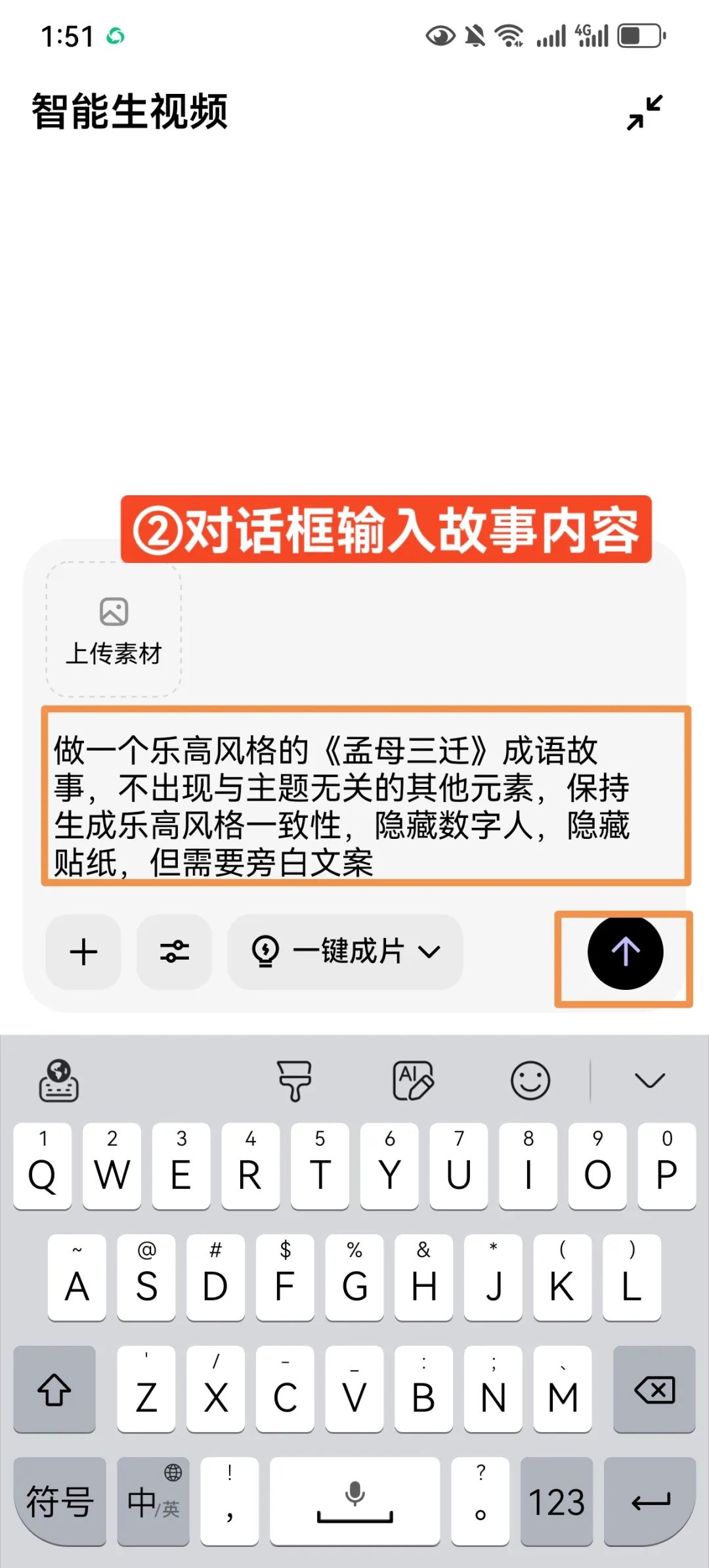Viewport: 709px width, 1568px height.
Task: Tap the keyboard return key
Action: click(650, 1502)
